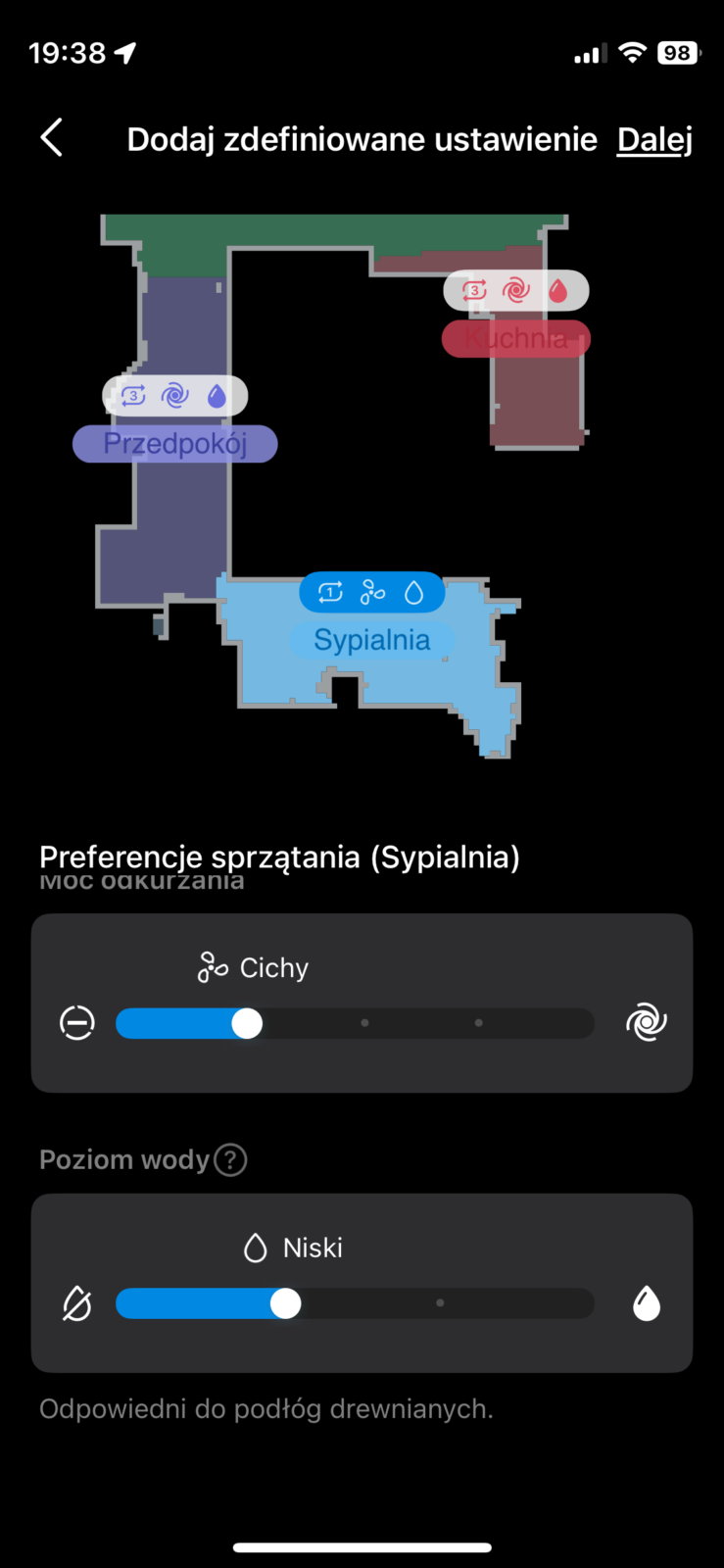Select the Sypialnia room on the map
The image size is (724, 1568).
pos(371,640)
